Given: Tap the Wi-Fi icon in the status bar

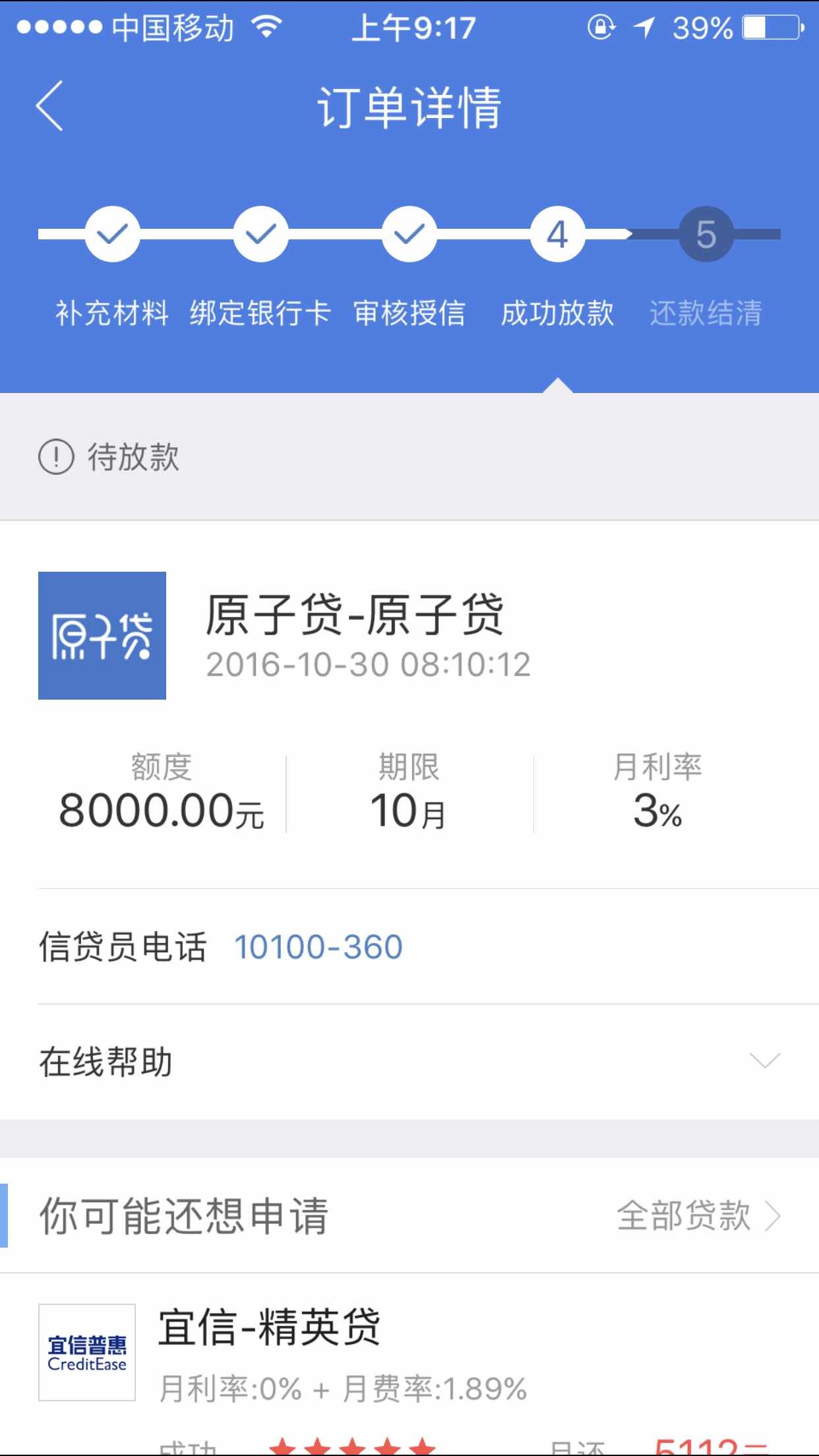Looking at the screenshot, I should coord(266,28).
